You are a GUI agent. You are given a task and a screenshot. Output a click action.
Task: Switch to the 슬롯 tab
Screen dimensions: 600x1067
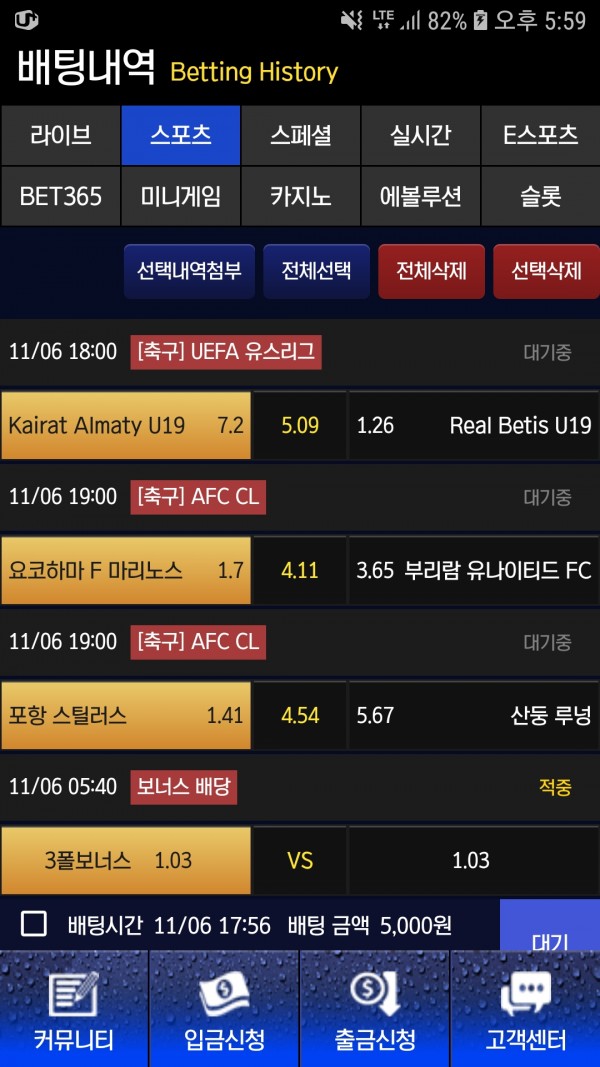click(x=540, y=196)
